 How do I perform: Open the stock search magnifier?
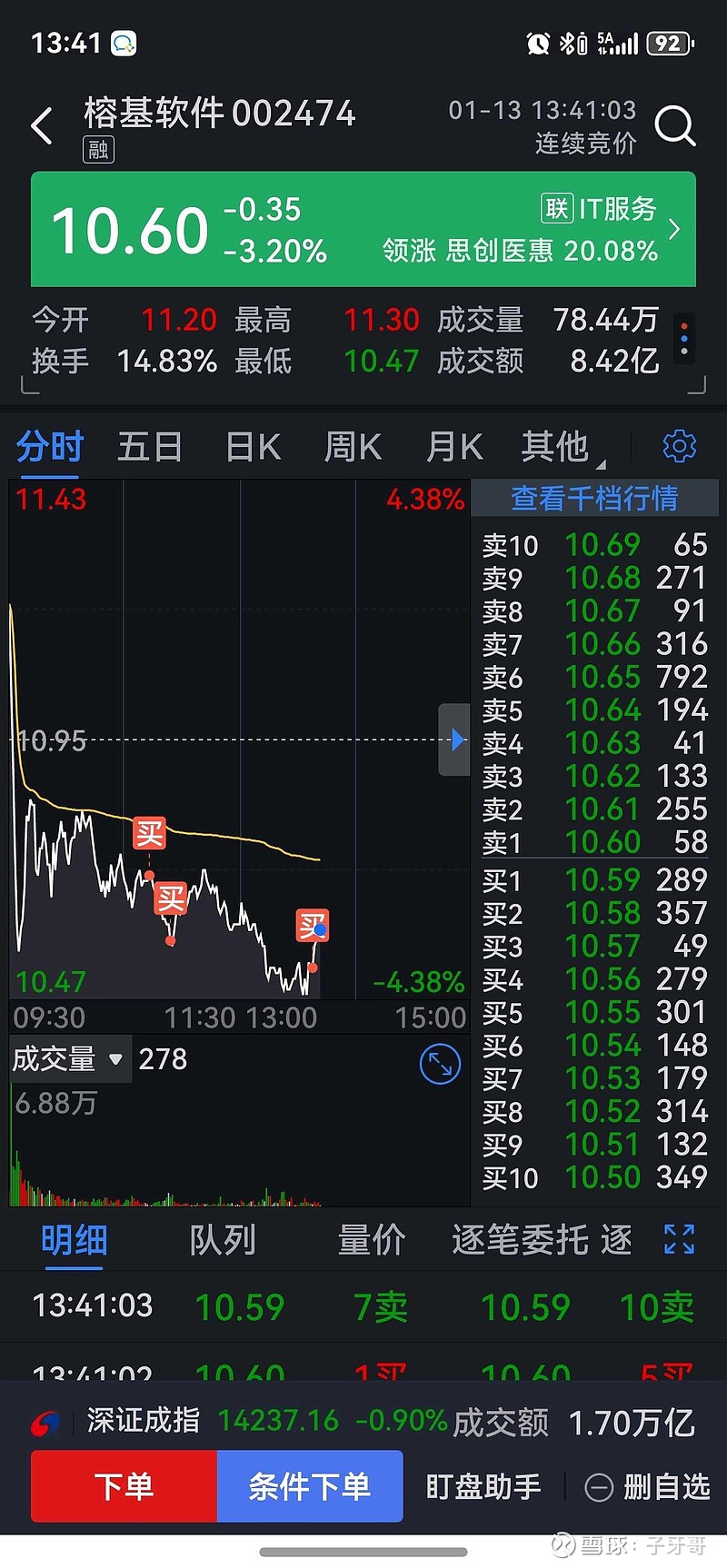click(674, 126)
